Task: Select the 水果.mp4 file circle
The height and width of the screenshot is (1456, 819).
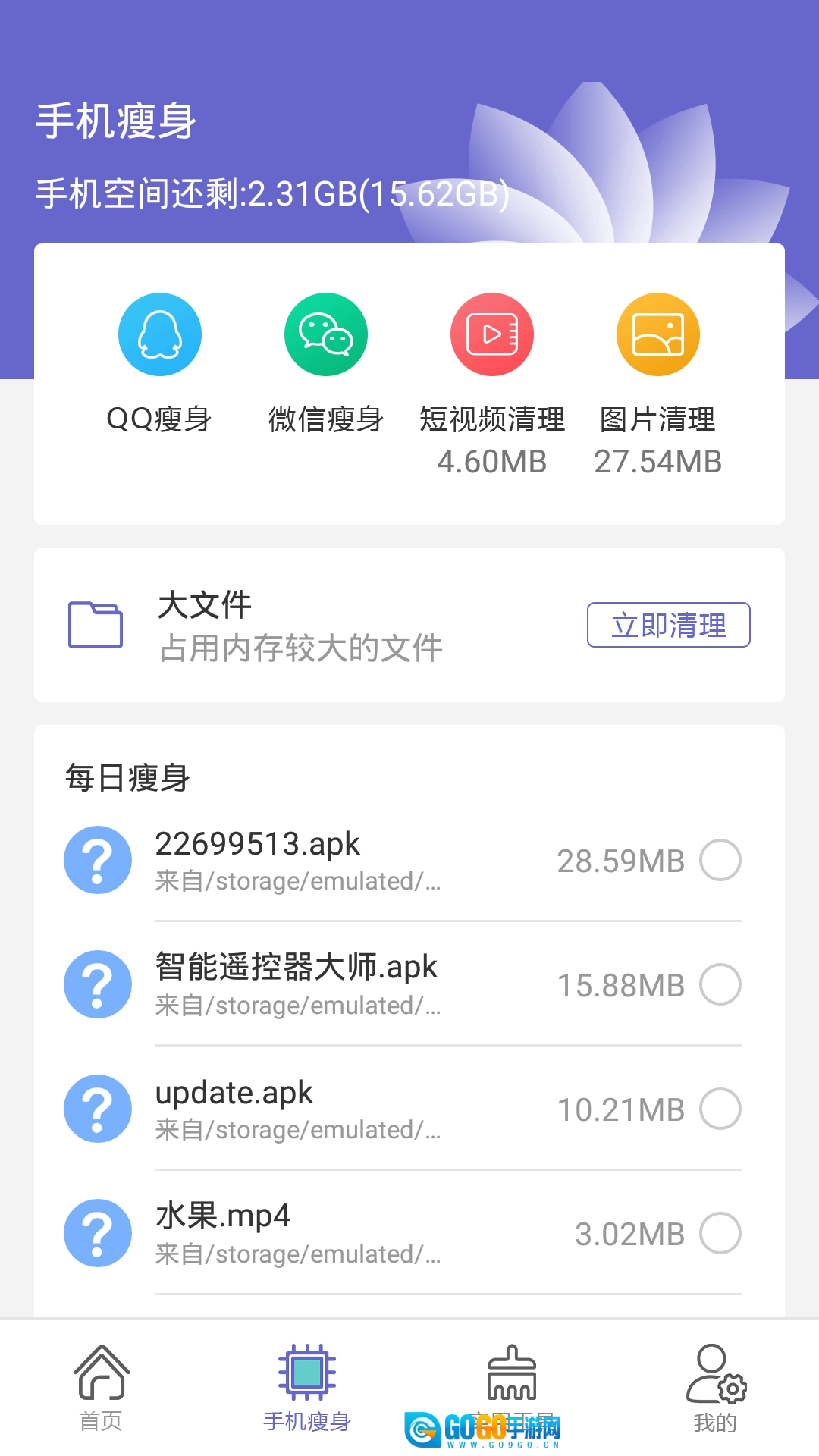Action: click(720, 1233)
